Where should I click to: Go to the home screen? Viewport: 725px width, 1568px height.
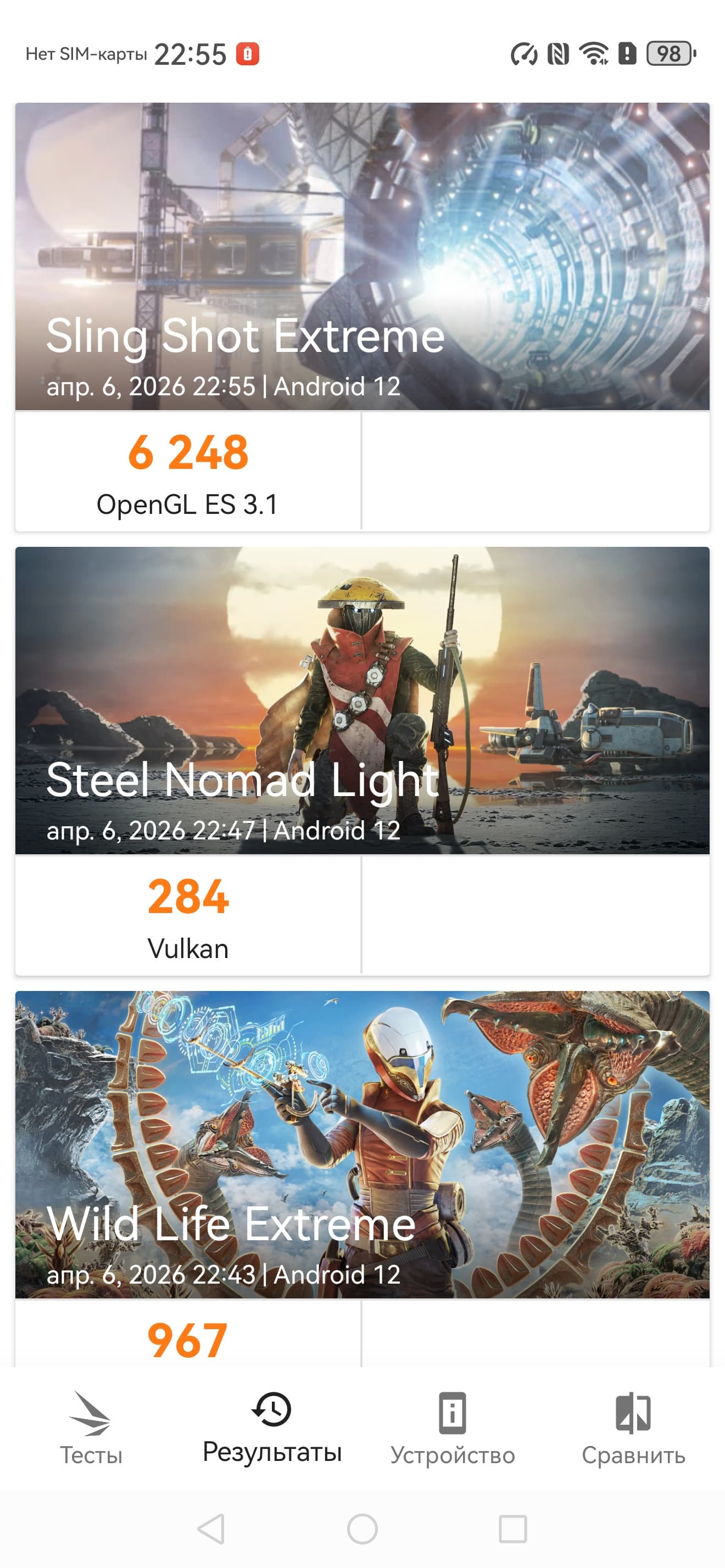pyautogui.click(x=362, y=1528)
